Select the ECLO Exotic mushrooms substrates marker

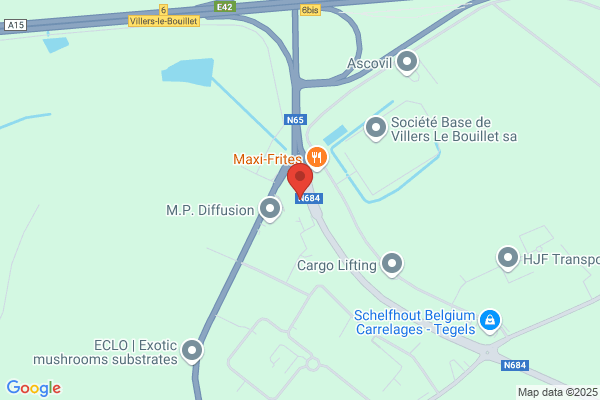click(x=192, y=351)
